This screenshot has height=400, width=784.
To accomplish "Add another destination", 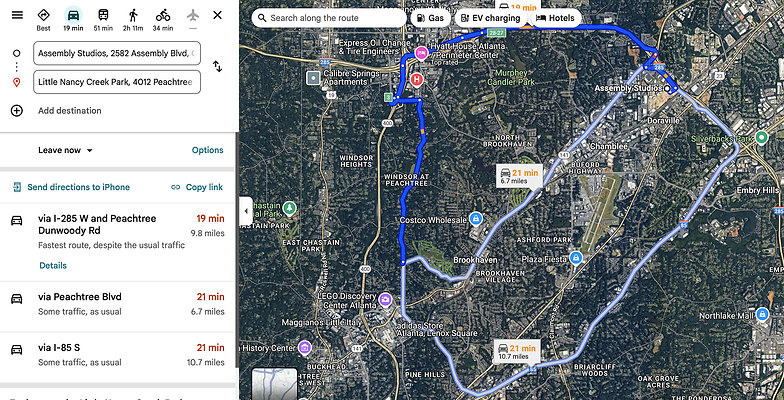I will [69, 111].
